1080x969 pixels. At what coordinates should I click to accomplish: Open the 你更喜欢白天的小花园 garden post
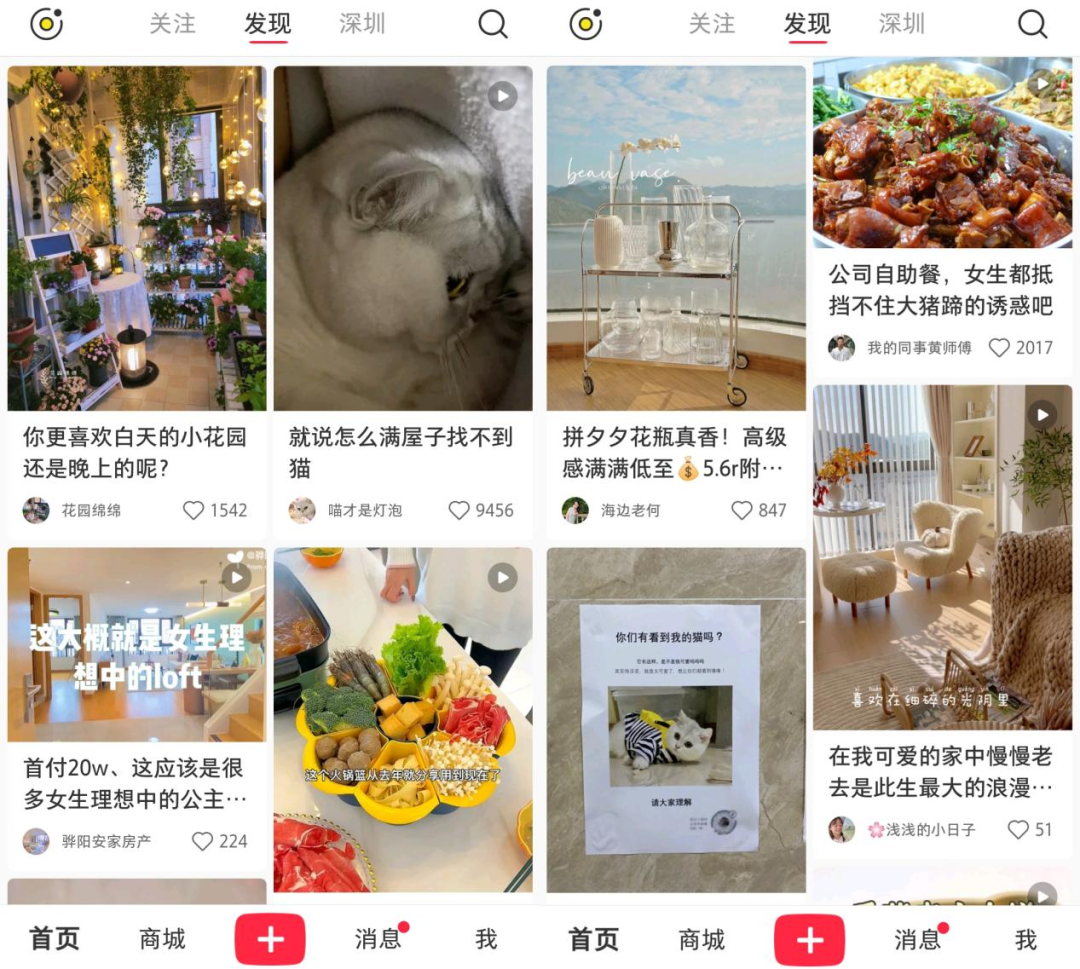click(x=137, y=238)
